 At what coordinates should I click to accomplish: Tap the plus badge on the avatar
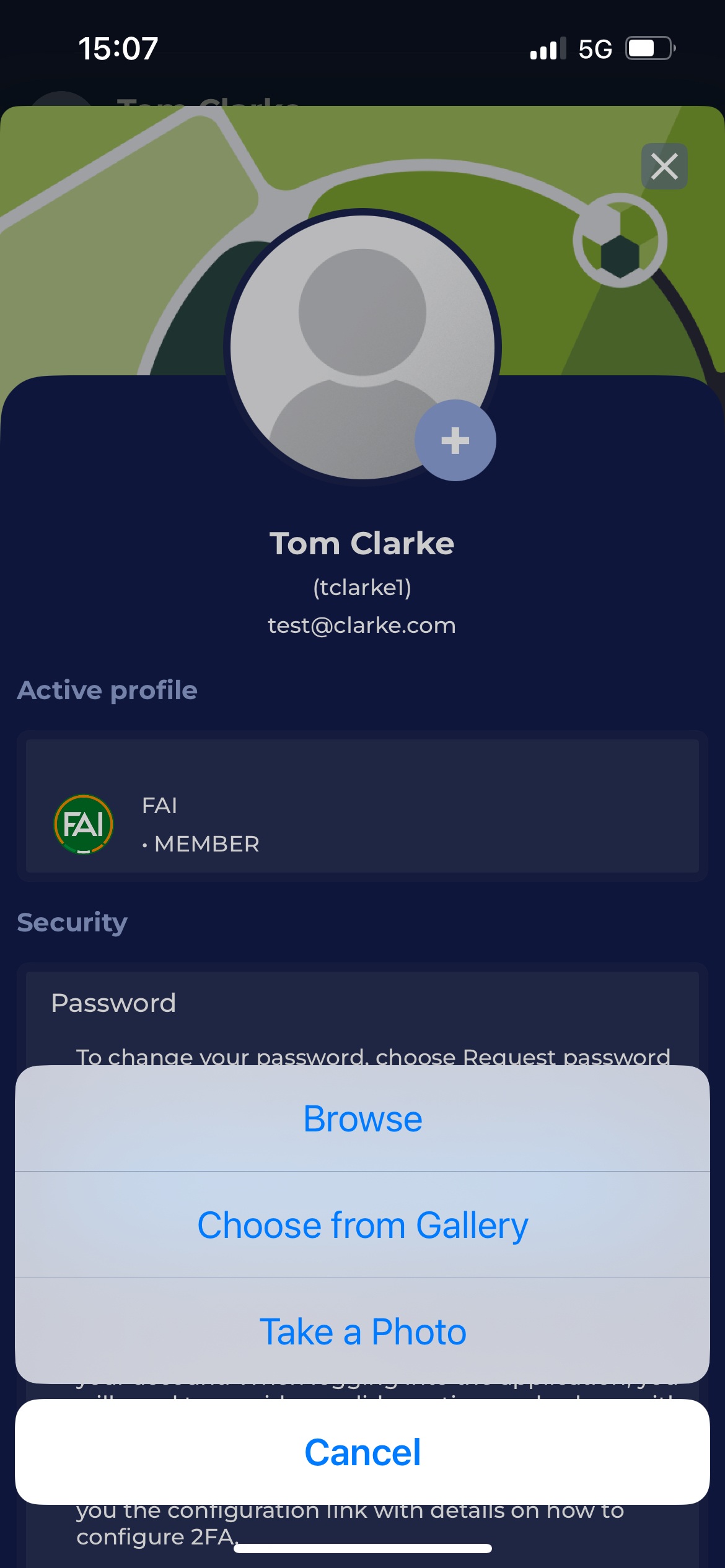(455, 440)
